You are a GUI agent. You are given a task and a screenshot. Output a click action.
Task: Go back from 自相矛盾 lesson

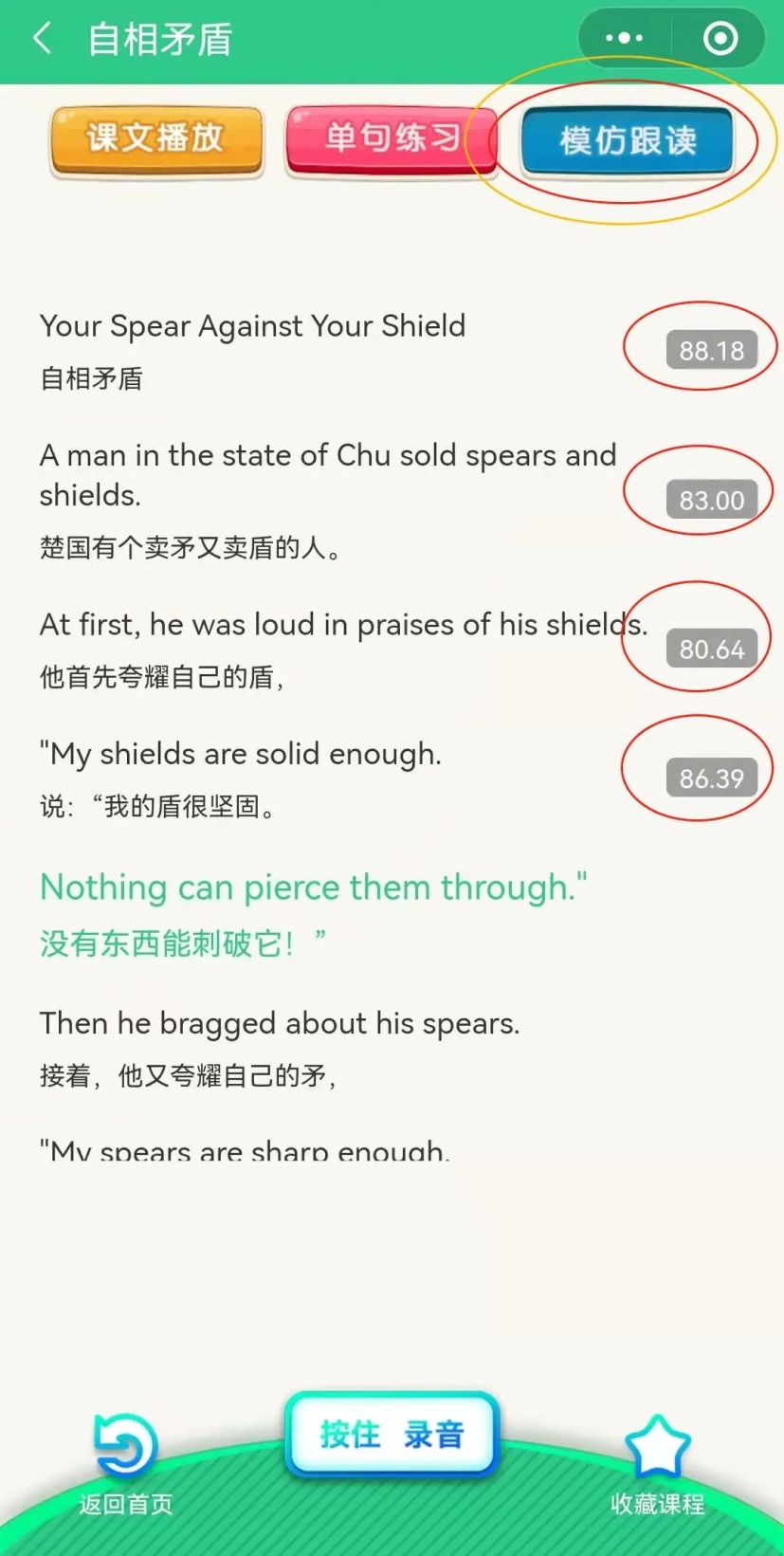43,39
